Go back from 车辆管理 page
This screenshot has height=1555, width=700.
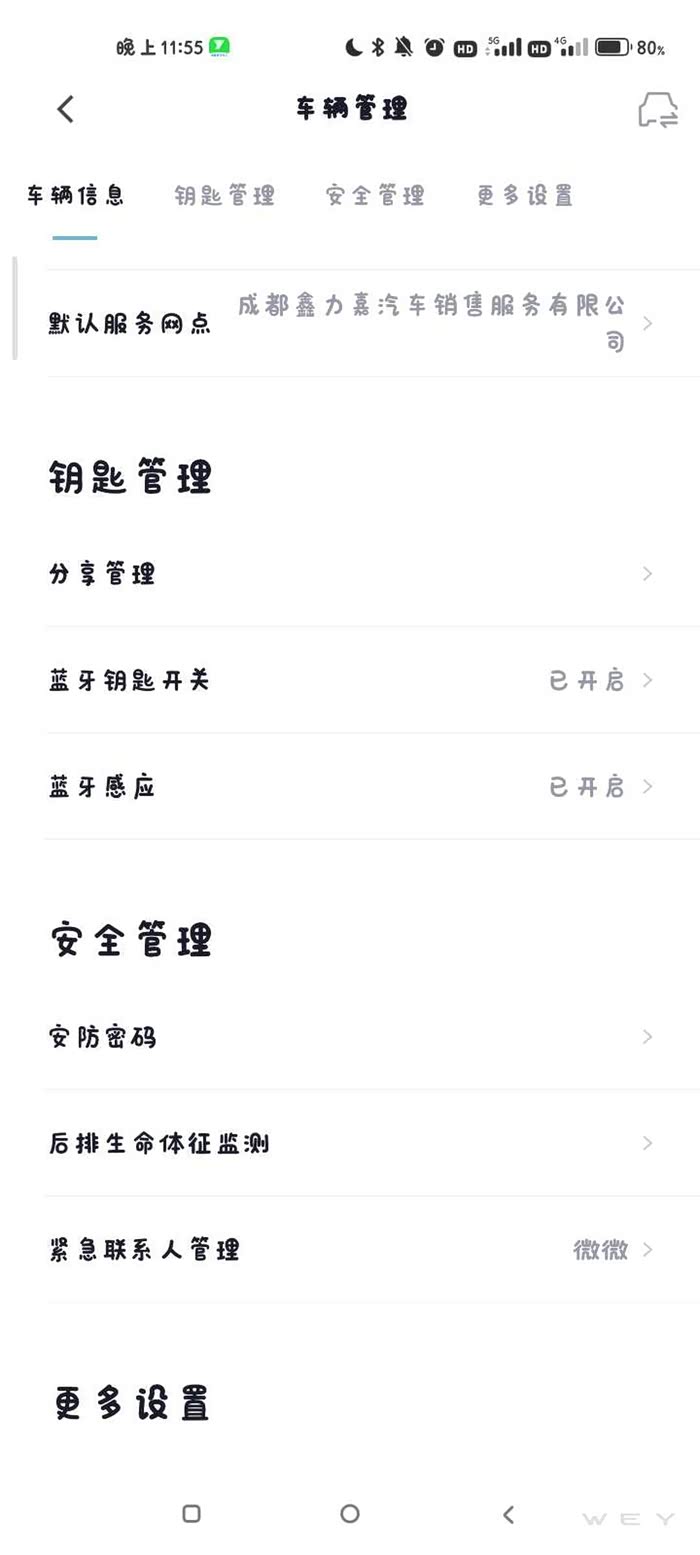[x=66, y=109]
